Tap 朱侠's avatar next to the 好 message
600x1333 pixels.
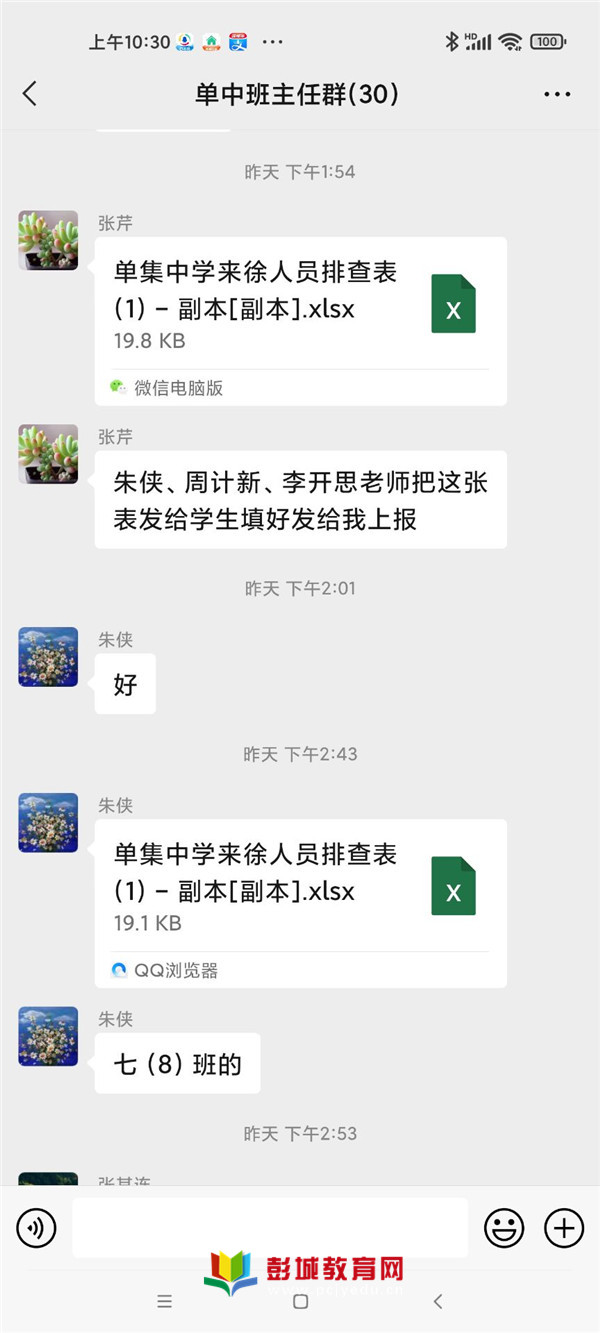(x=48, y=657)
